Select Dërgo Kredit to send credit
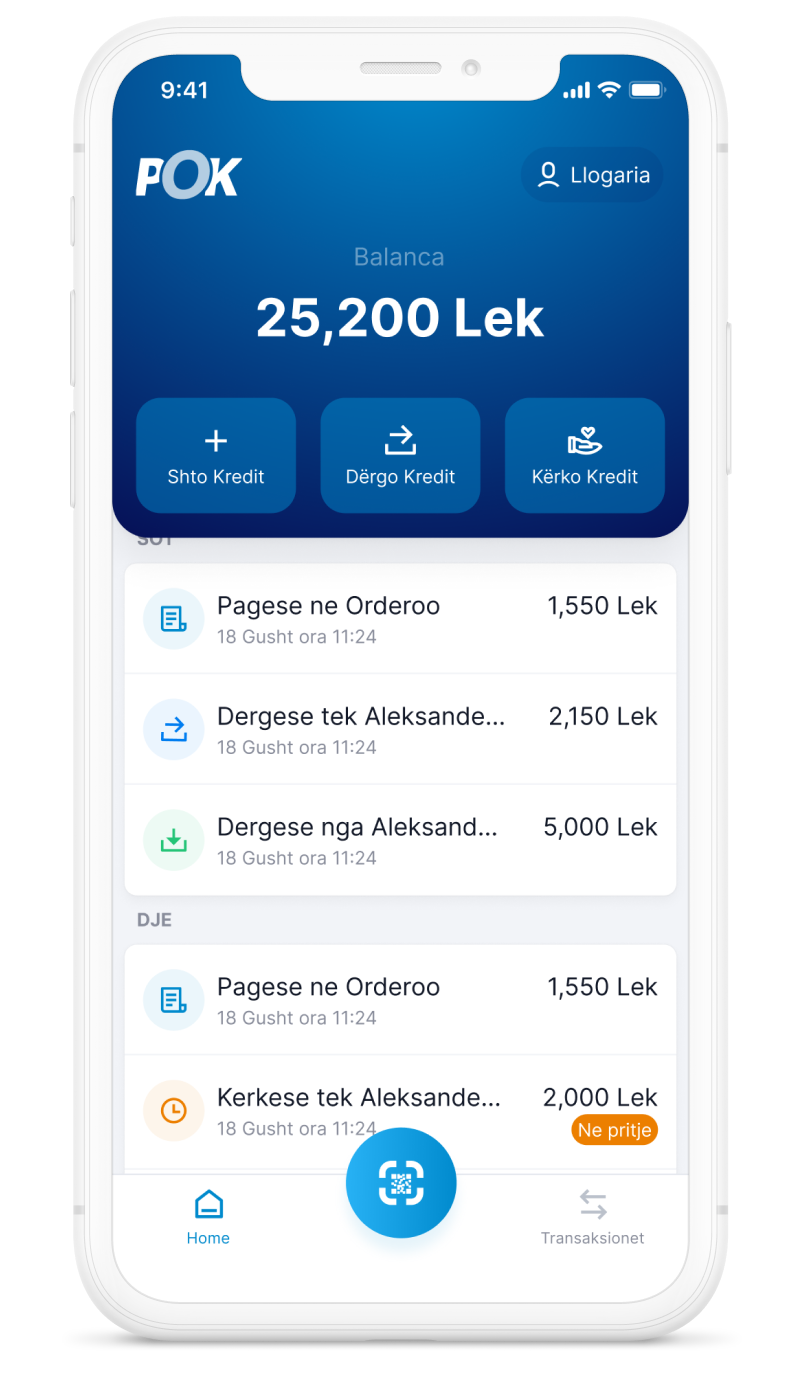Image resolution: width=795 pixels, height=1391 pixels. point(400,455)
